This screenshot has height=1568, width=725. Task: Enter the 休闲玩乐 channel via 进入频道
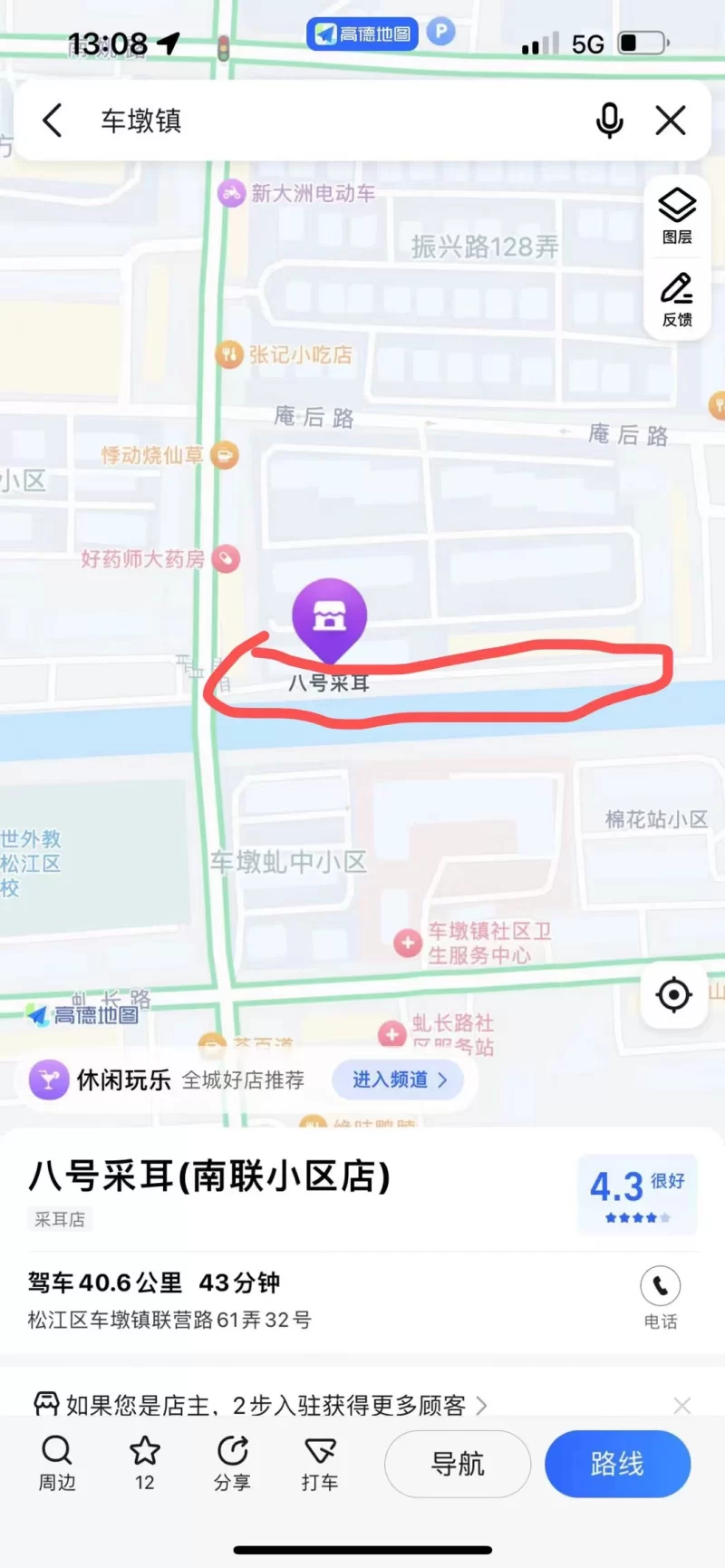pyautogui.click(x=399, y=1079)
